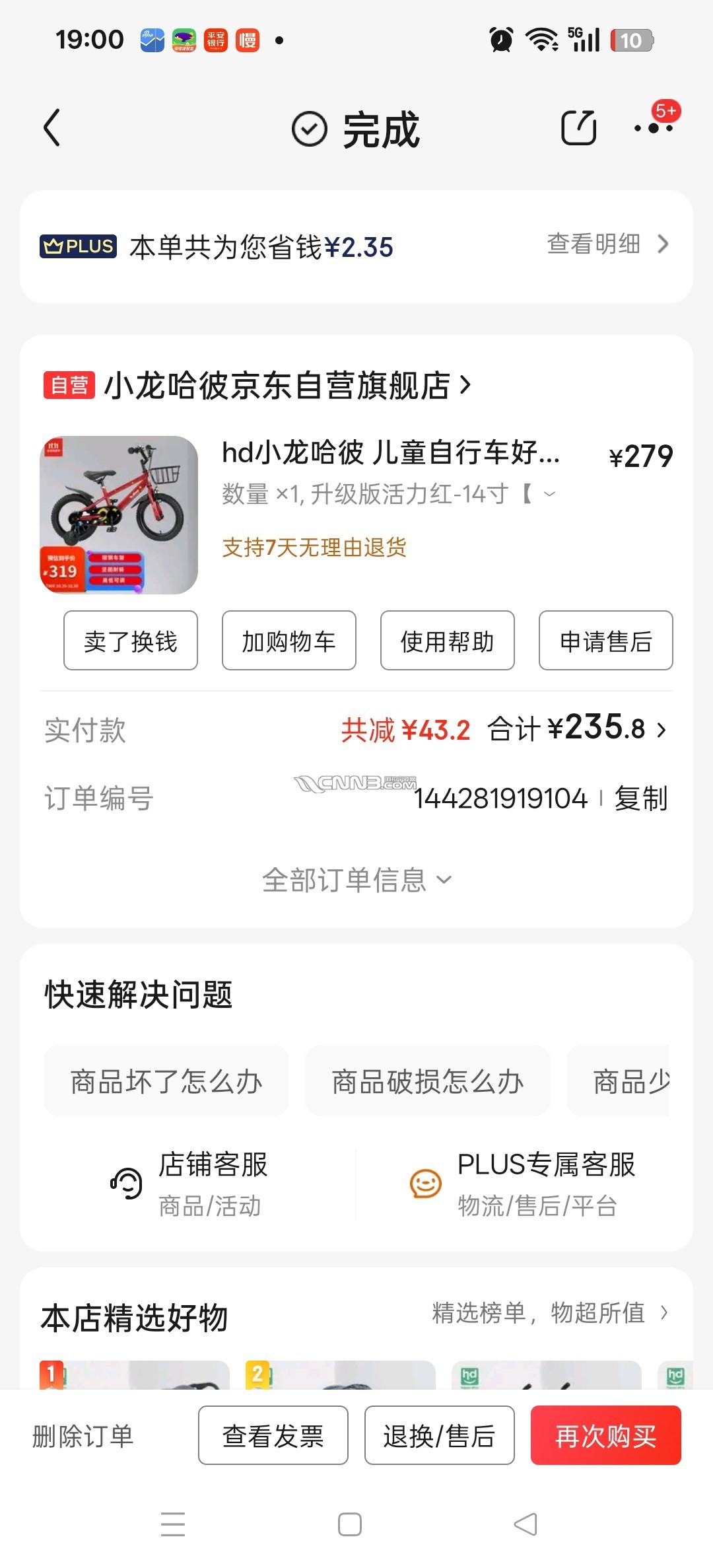Tap the order completed checkmark beside 完成
This screenshot has height=1568, width=713.
(x=309, y=127)
